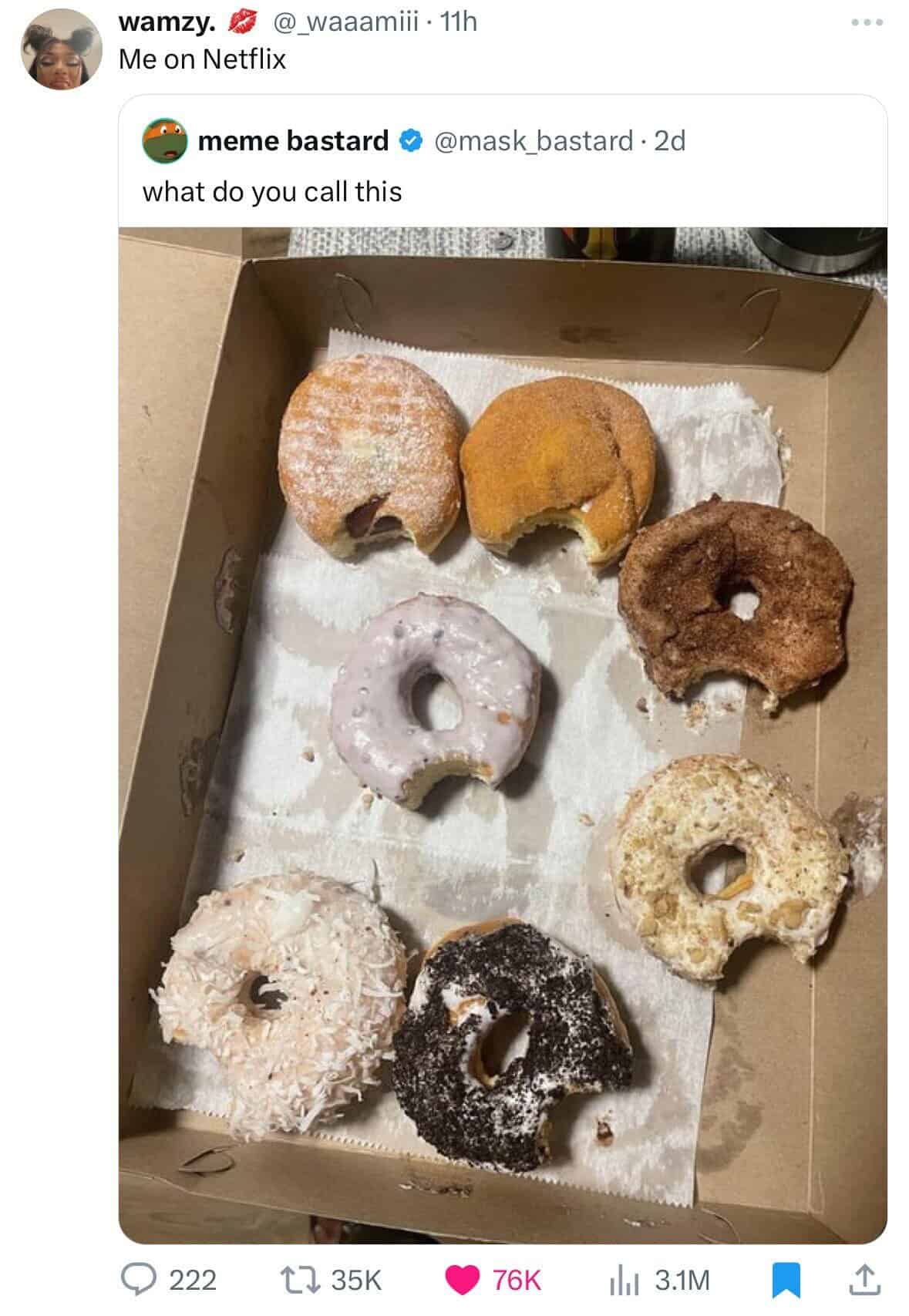909x1316 pixels.
Task: Remove the bookmark from this tweet
Action: pyautogui.click(x=785, y=1280)
